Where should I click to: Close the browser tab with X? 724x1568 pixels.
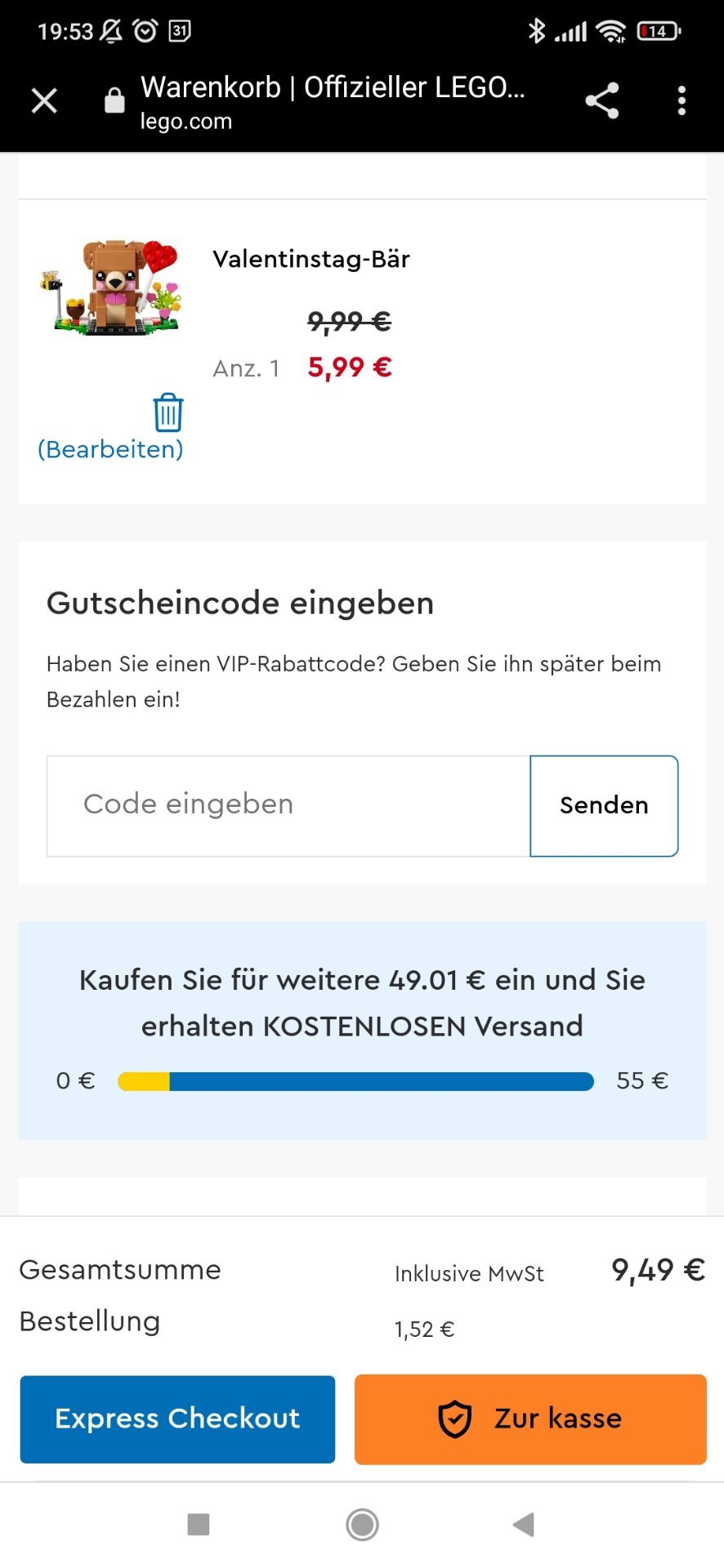tap(44, 101)
